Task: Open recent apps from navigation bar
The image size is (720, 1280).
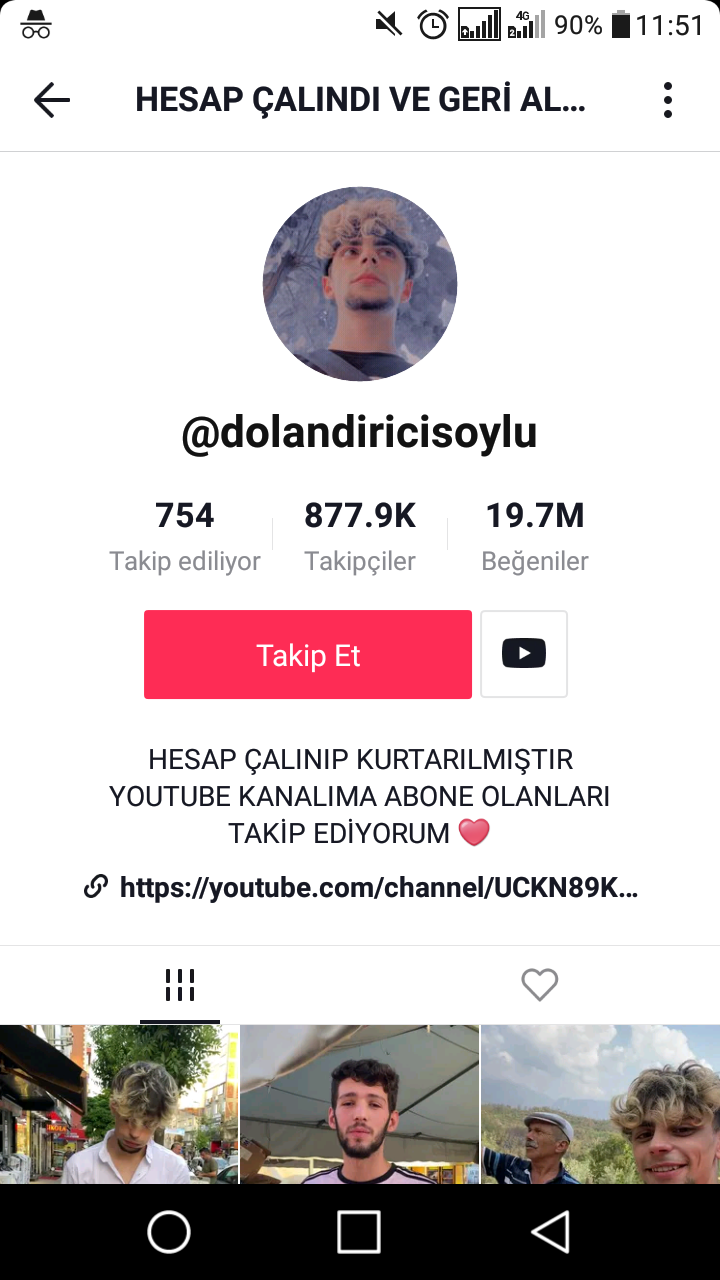Action: pyautogui.click(x=359, y=1232)
